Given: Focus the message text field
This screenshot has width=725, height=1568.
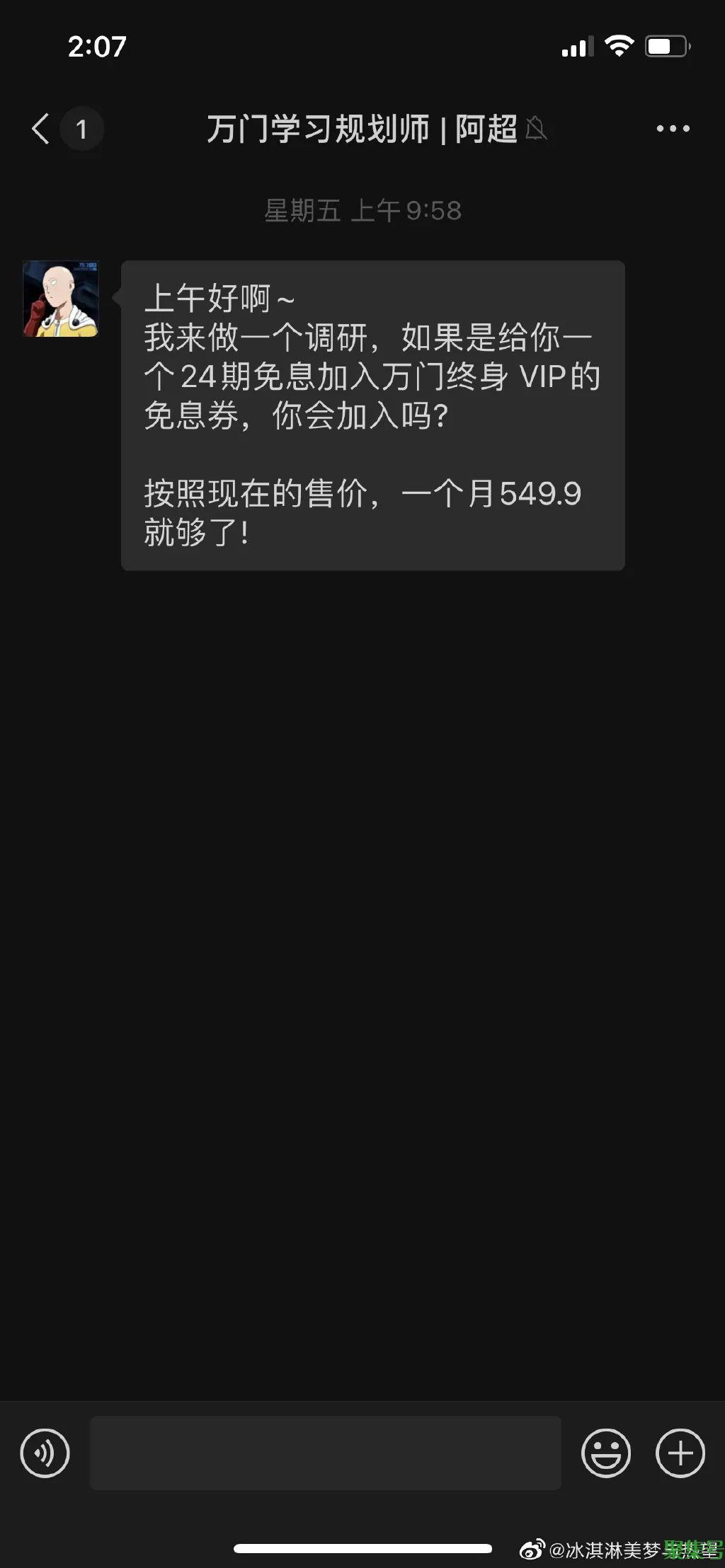Looking at the screenshot, I should coord(325,1453).
